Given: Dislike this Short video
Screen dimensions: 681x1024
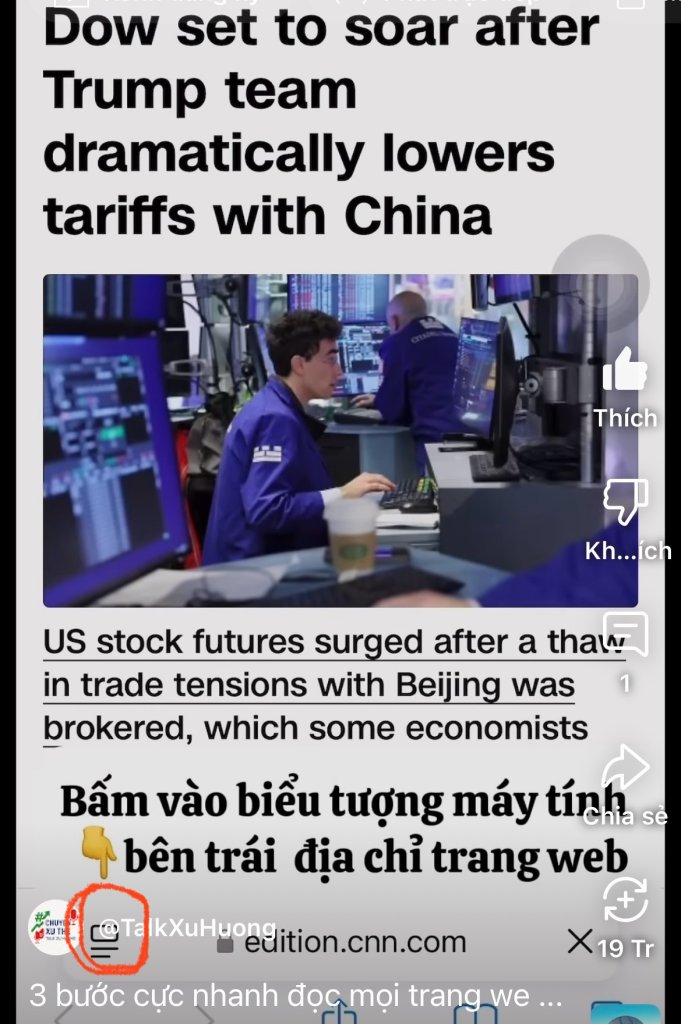Looking at the screenshot, I should [626, 503].
